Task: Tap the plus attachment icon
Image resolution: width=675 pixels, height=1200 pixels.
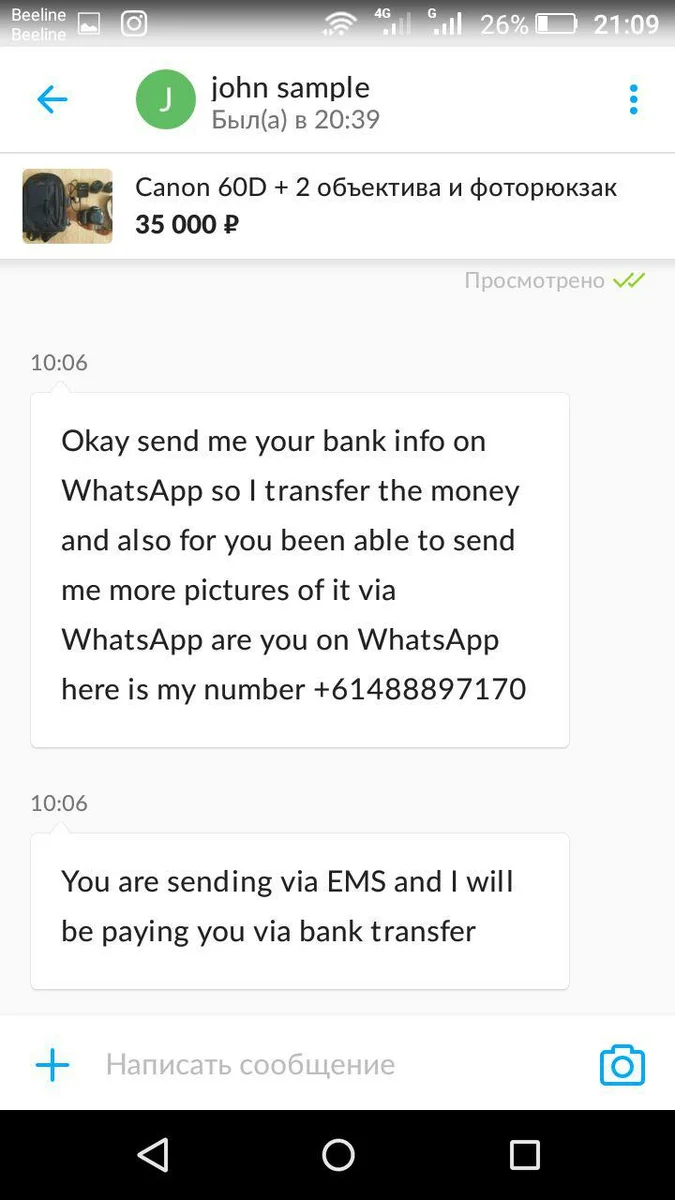Action: [52, 1065]
